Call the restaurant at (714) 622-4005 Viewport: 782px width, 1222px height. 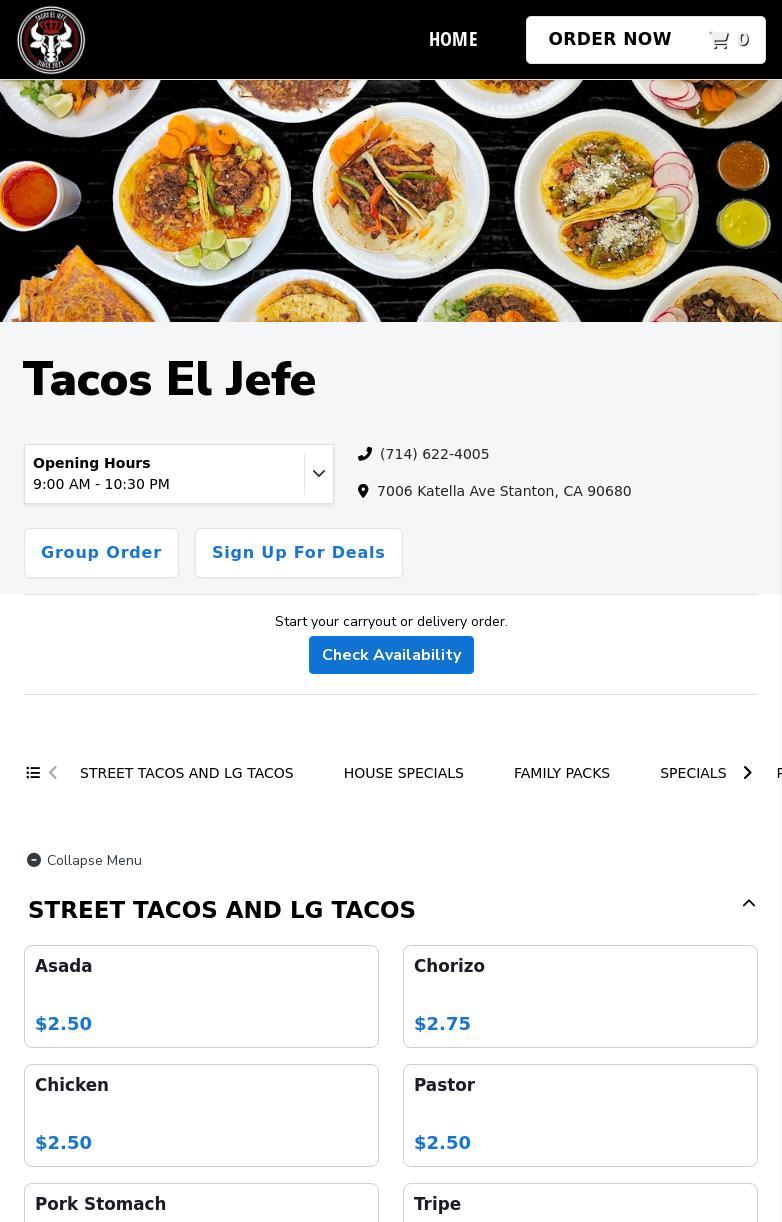coord(434,454)
